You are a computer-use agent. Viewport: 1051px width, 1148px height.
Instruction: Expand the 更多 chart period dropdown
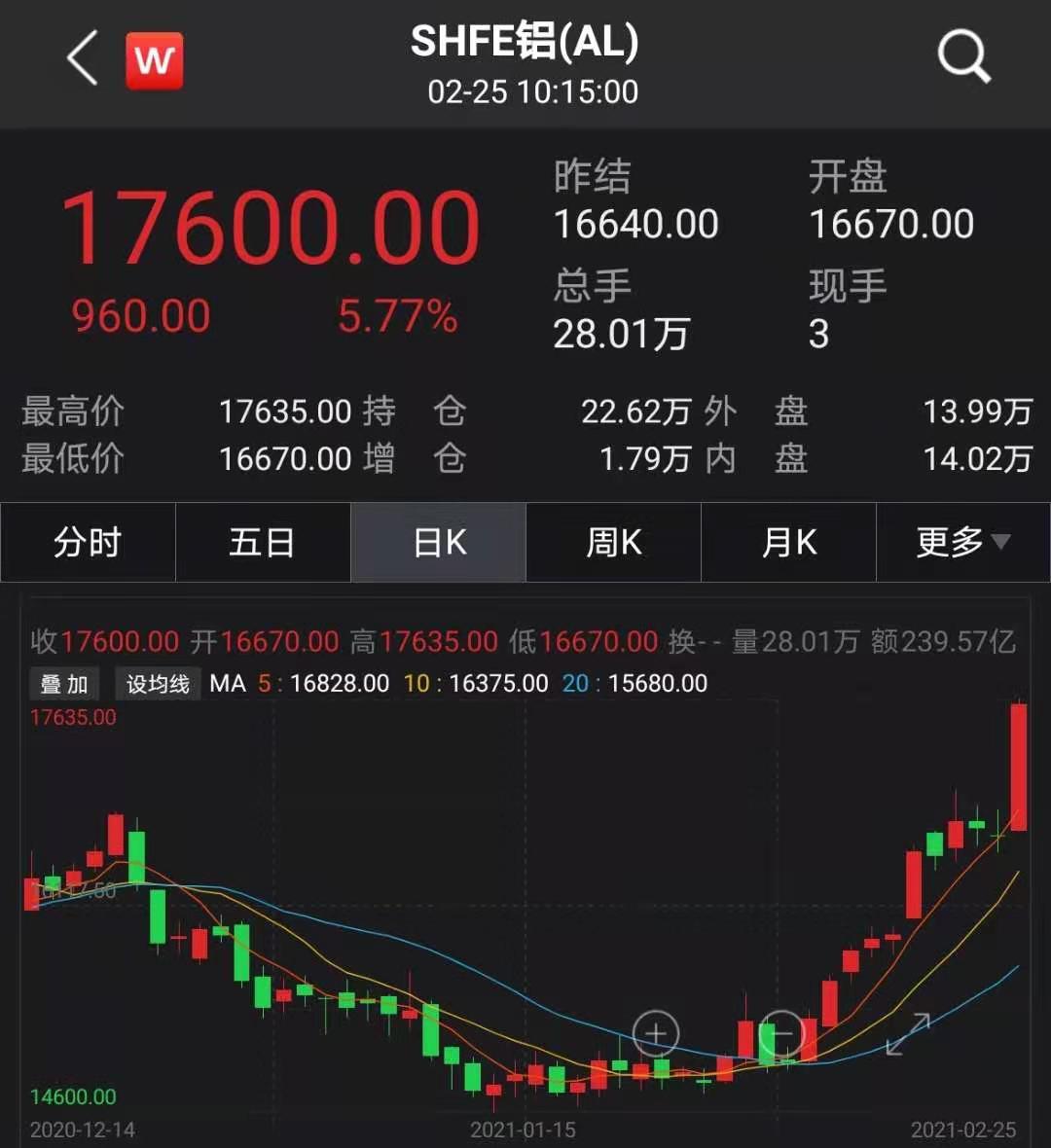[963, 542]
